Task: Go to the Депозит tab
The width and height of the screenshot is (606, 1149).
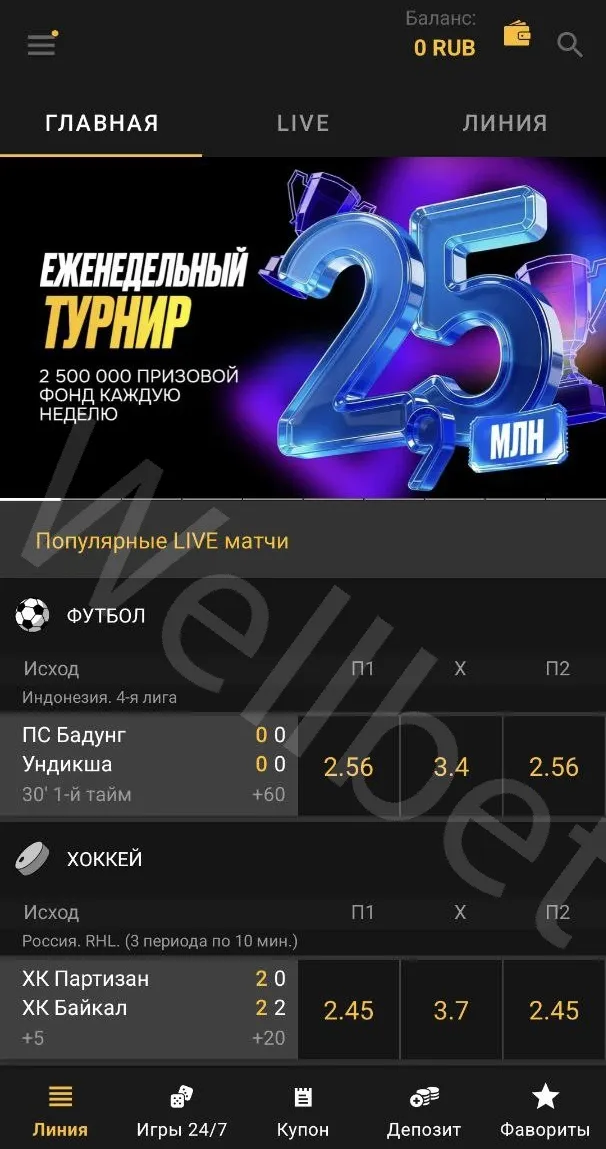Action: tap(424, 1111)
